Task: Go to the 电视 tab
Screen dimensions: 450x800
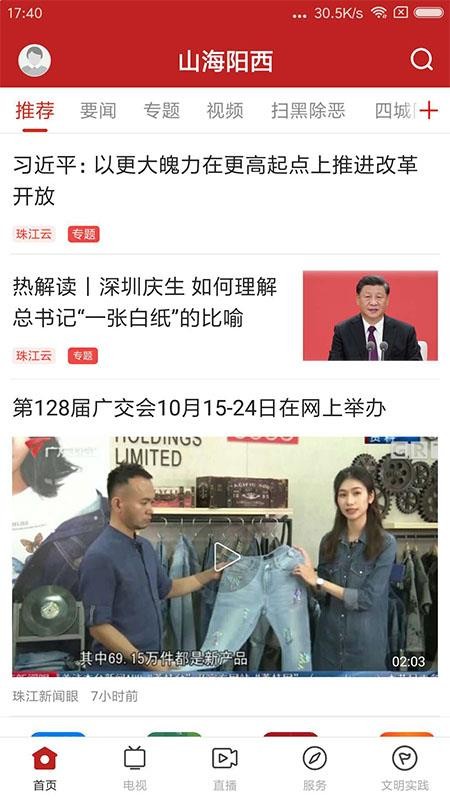Action: (x=135, y=768)
